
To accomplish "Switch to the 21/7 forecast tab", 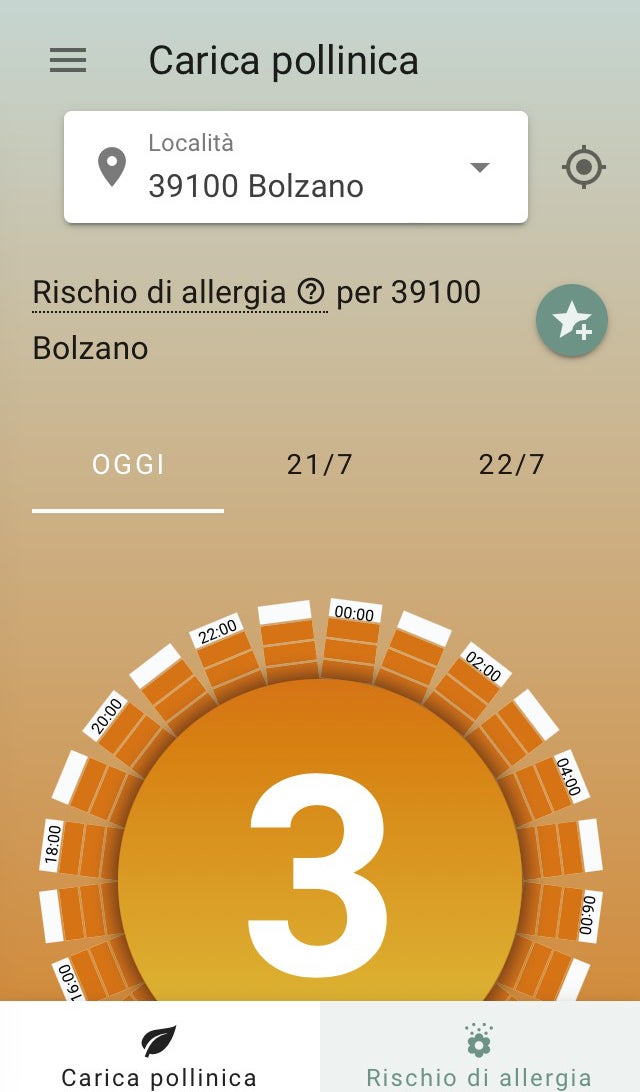I will 320,465.
